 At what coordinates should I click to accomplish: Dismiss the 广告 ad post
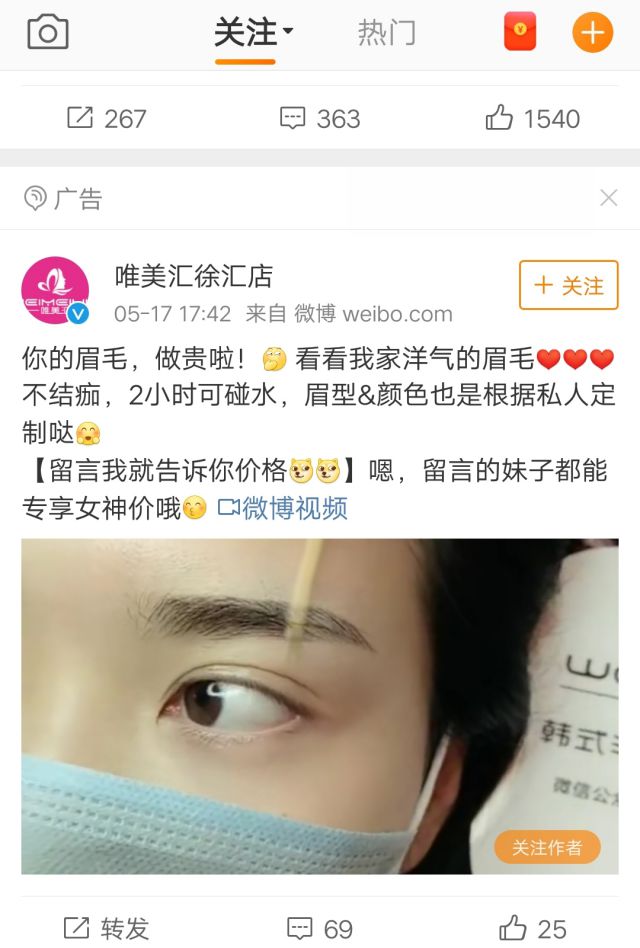click(608, 198)
